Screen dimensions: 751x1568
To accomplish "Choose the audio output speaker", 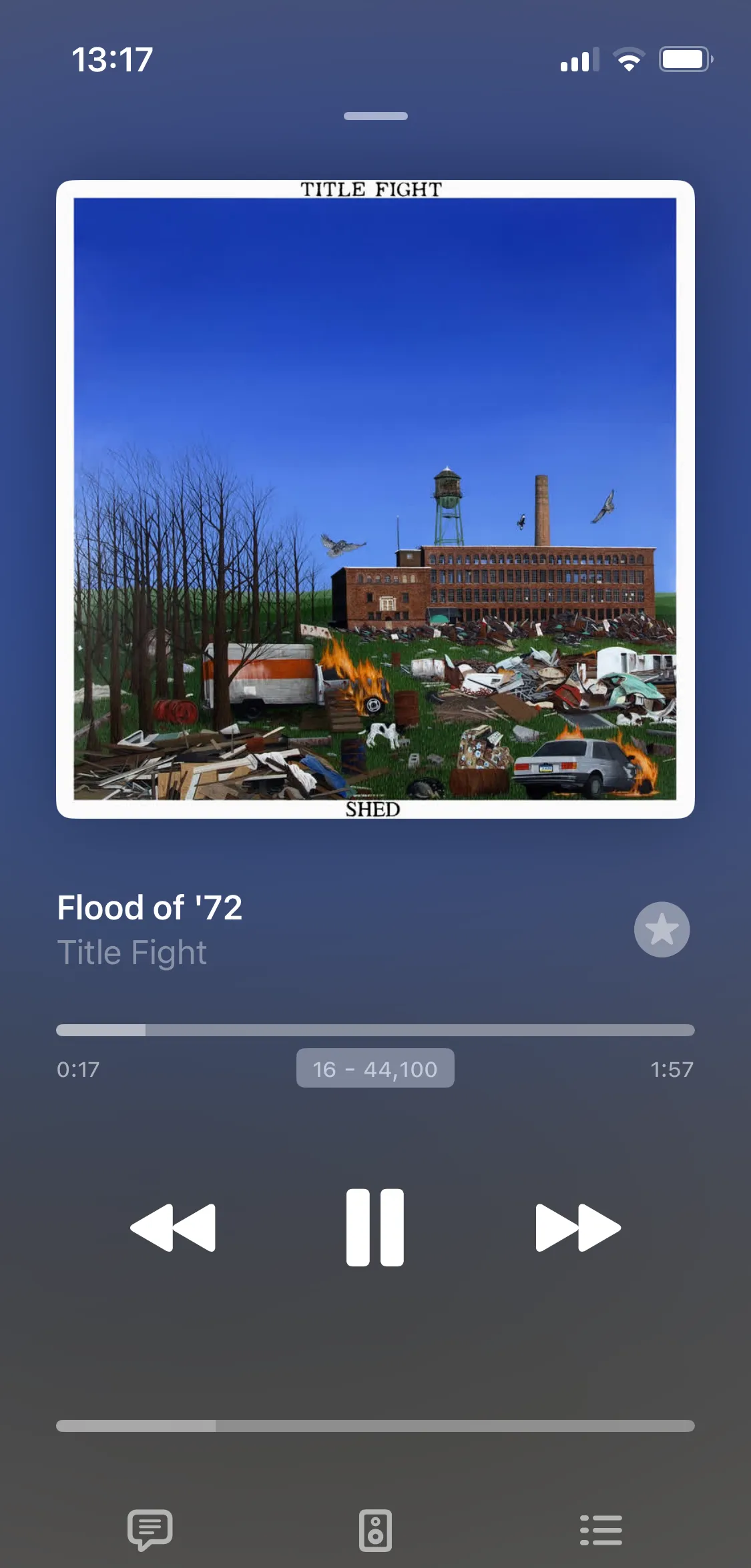I will pyautogui.click(x=375, y=1529).
